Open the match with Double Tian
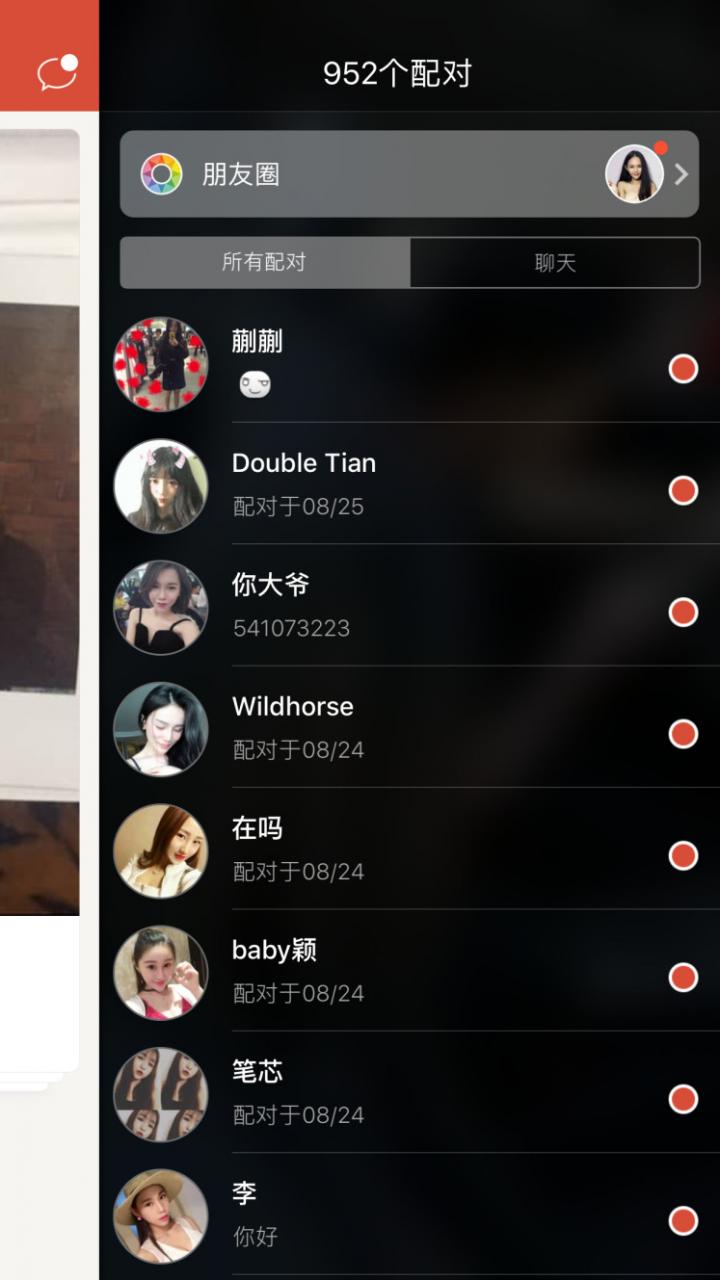 408,485
